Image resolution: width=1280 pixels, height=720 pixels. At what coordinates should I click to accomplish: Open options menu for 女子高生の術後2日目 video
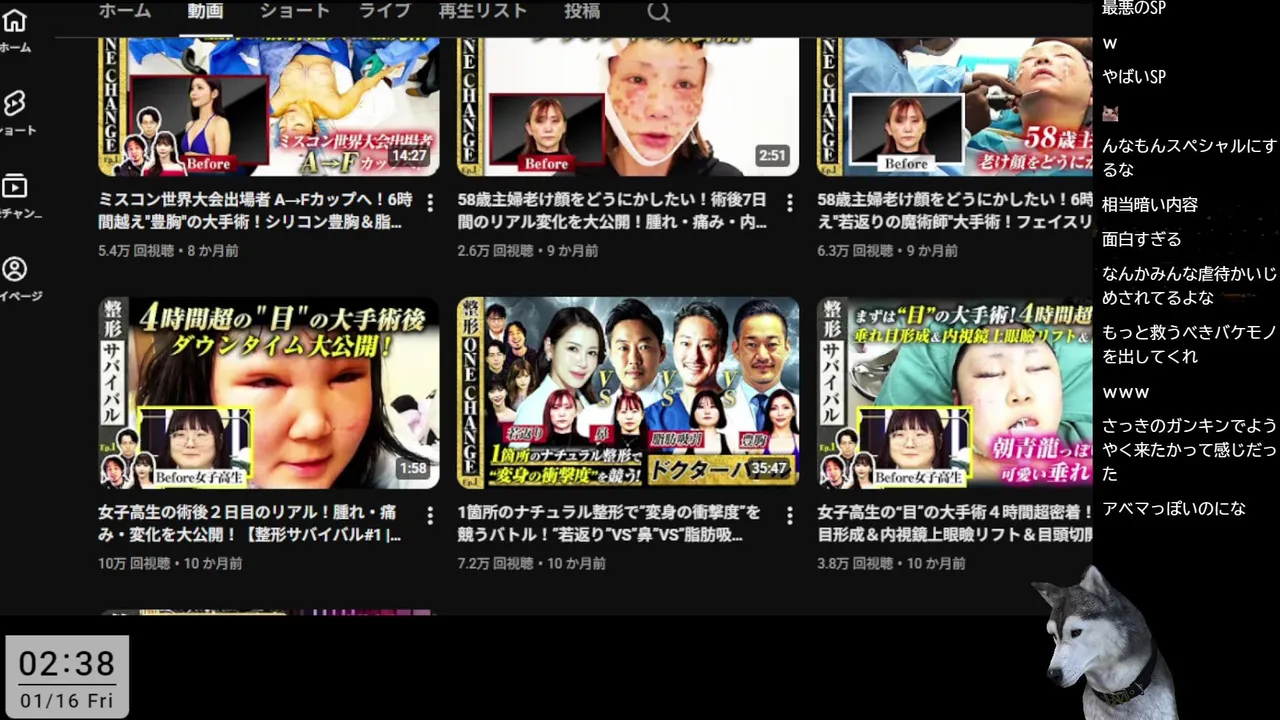point(430,515)
